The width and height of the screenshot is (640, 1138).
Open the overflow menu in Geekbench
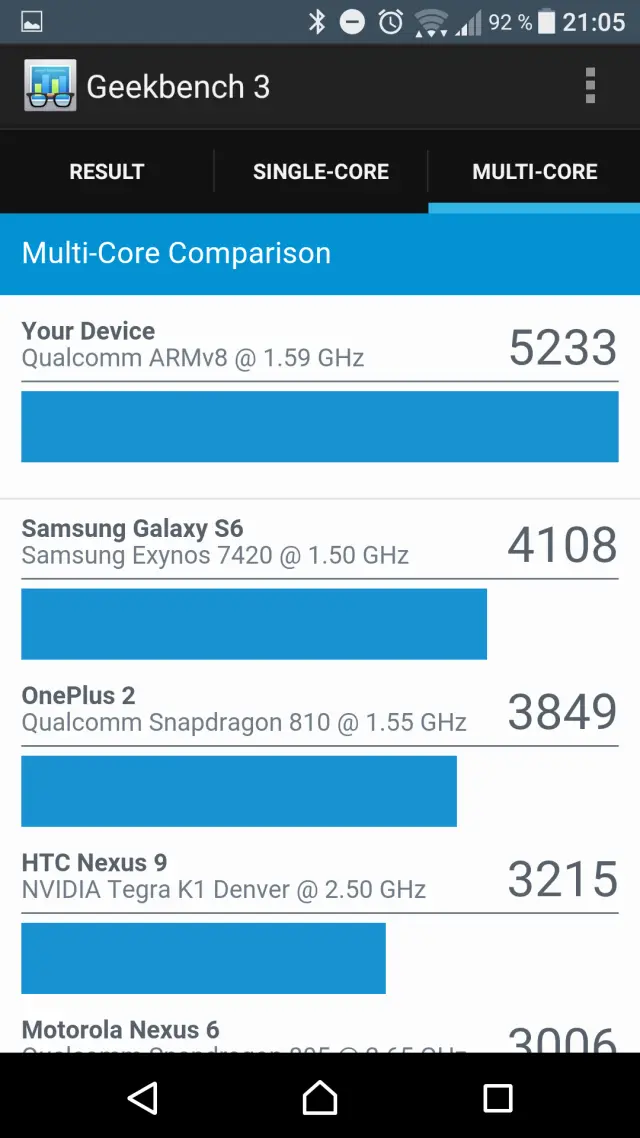point(590,86)
